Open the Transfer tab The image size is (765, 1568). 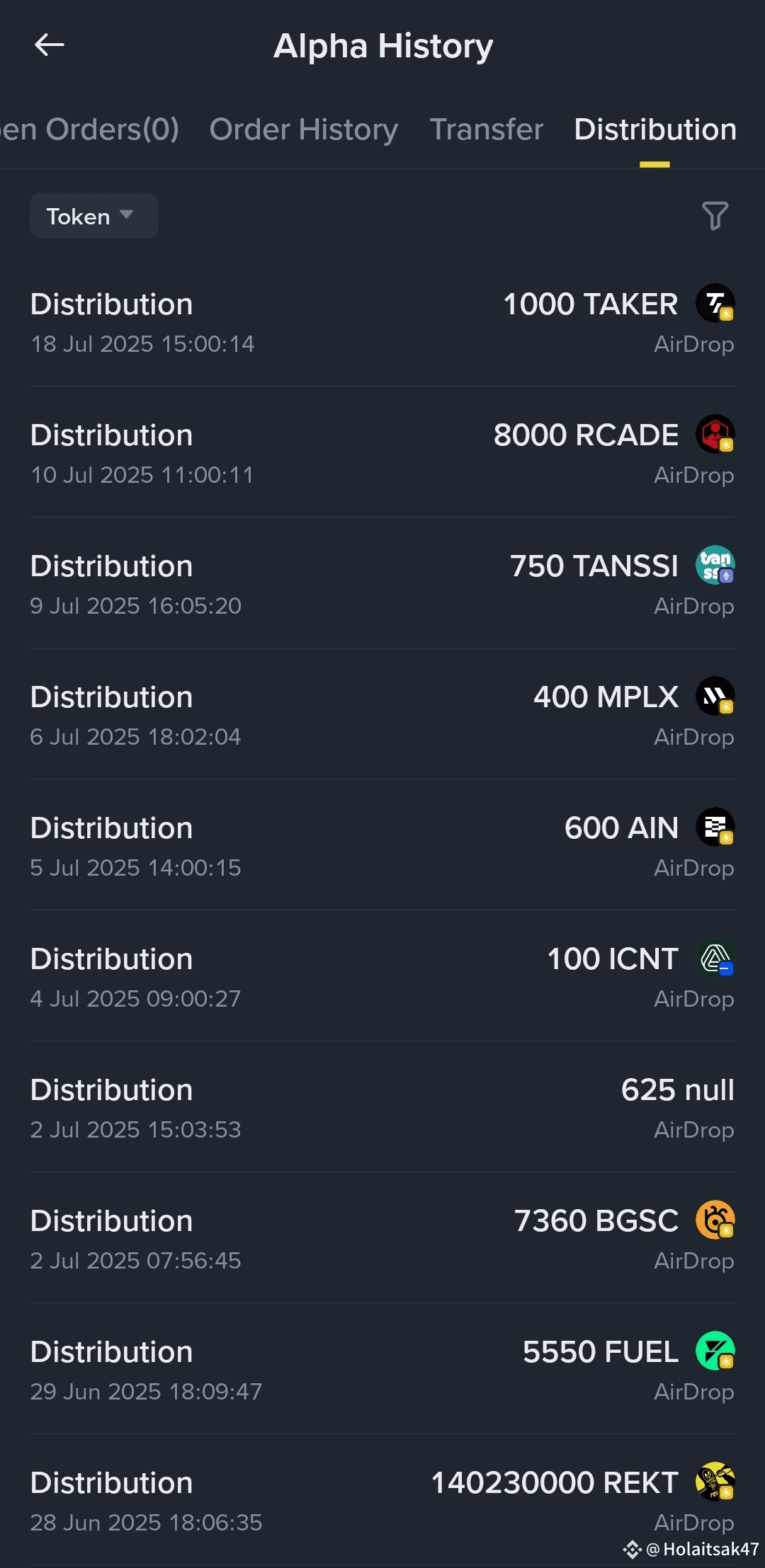click(487, 130)
